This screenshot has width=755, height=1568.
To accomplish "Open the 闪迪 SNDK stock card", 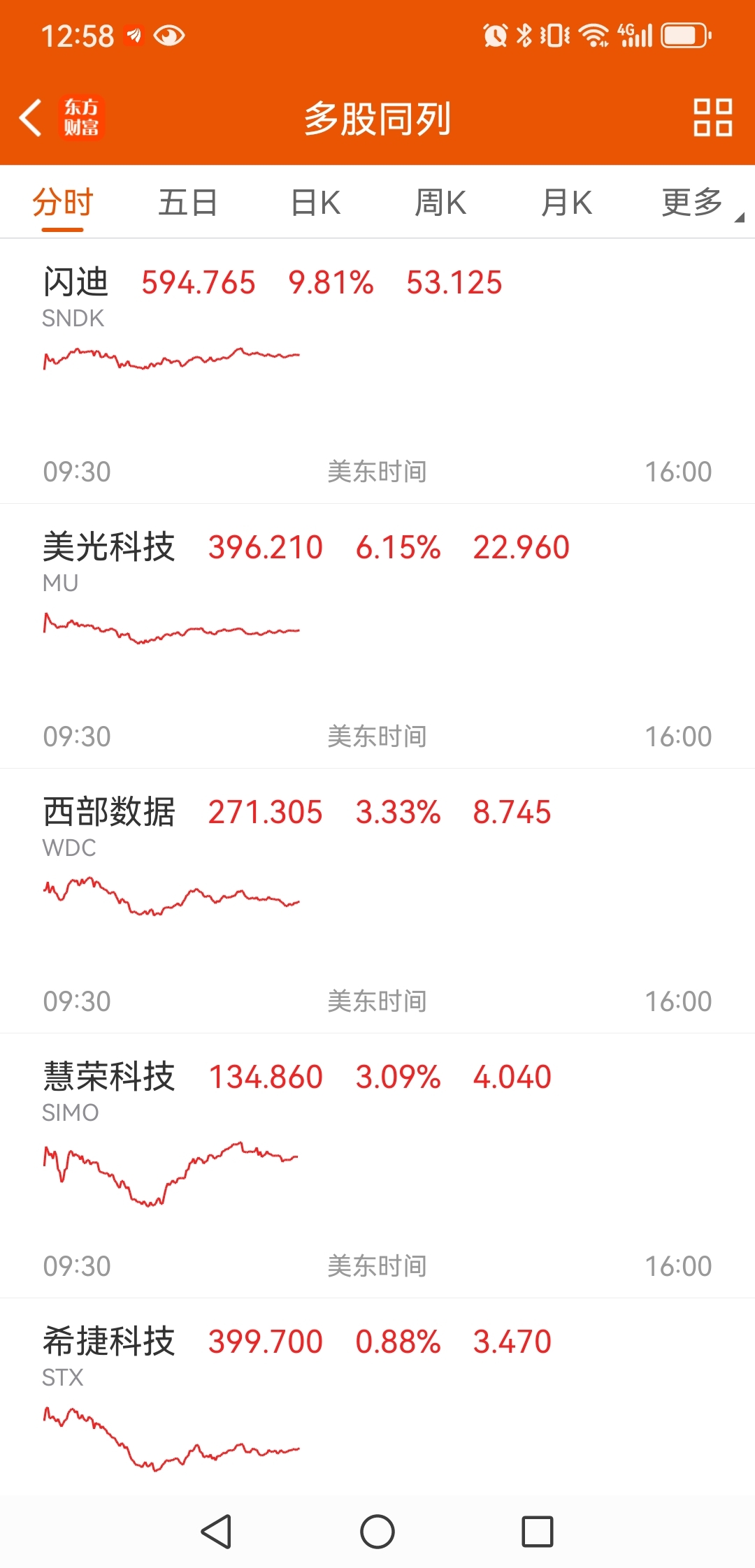I will (377, 371).
